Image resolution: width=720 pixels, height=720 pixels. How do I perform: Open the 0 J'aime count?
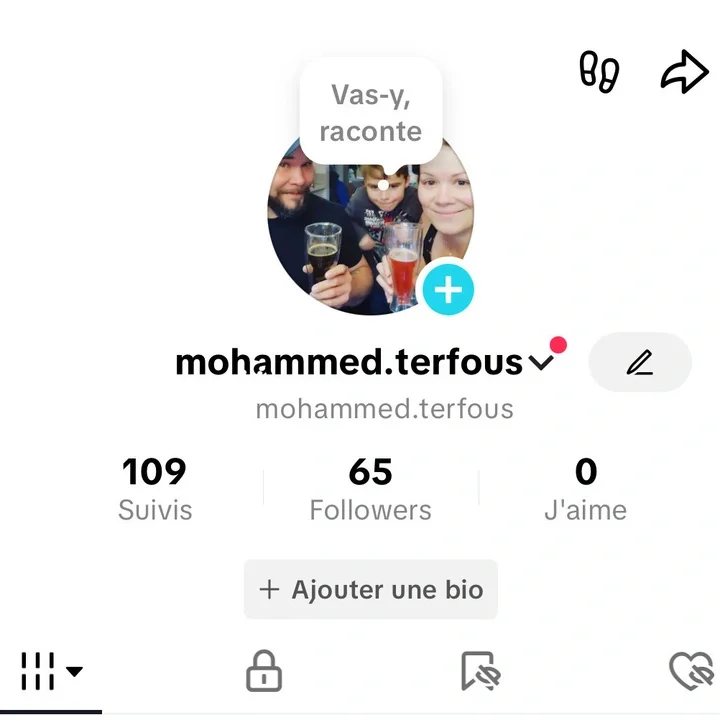pos(585,489)
